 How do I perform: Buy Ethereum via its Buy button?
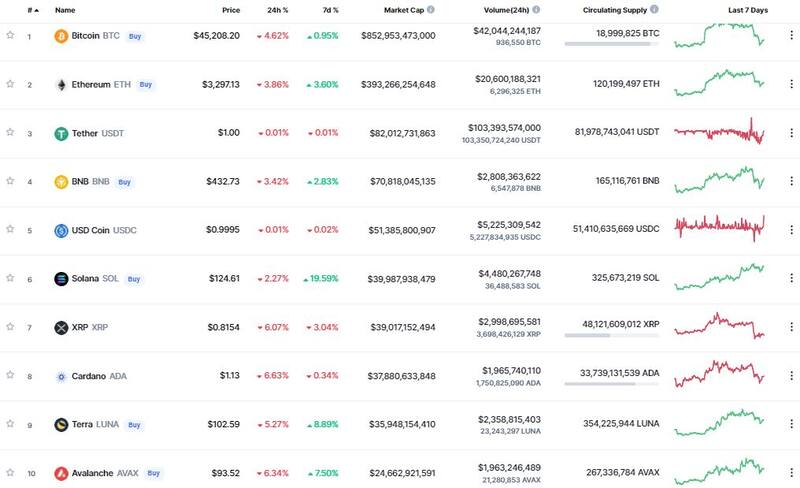[x=147, y=84]
